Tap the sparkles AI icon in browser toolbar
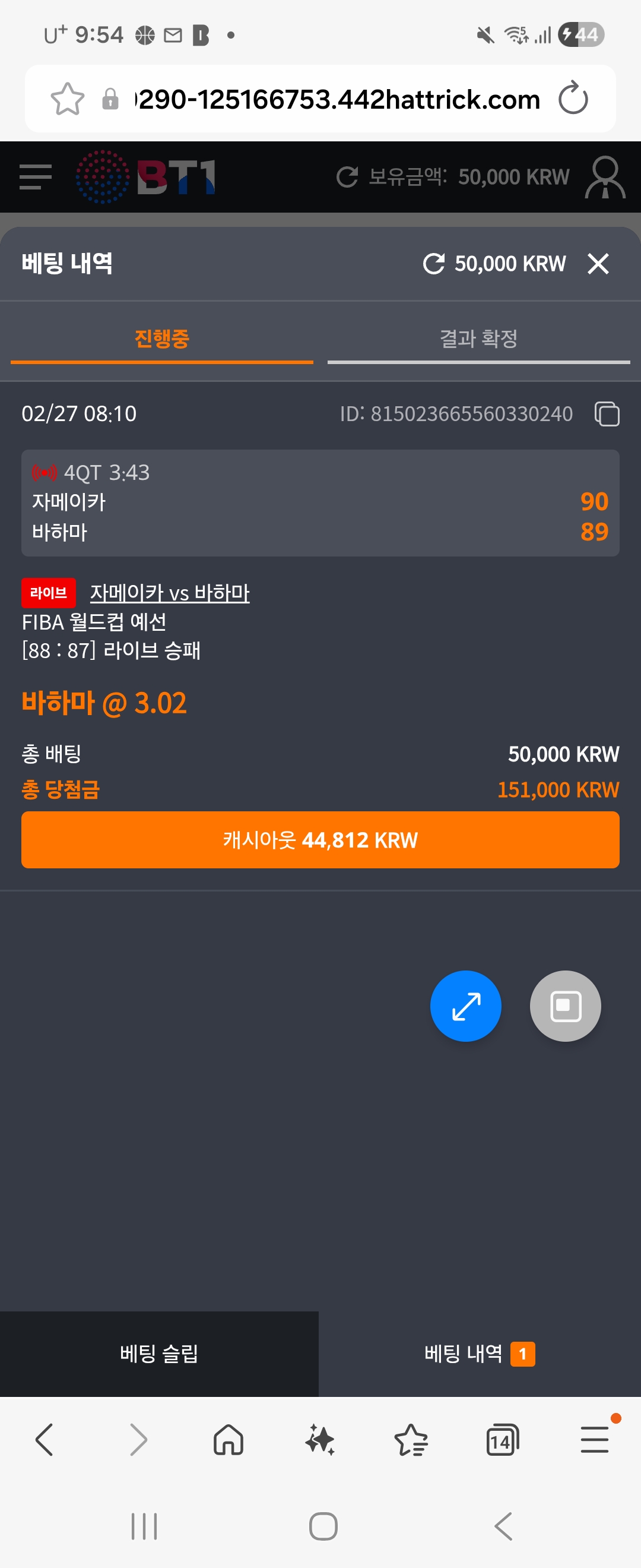The width and height of the screenshot is (641, 1568). point(322,1440)
